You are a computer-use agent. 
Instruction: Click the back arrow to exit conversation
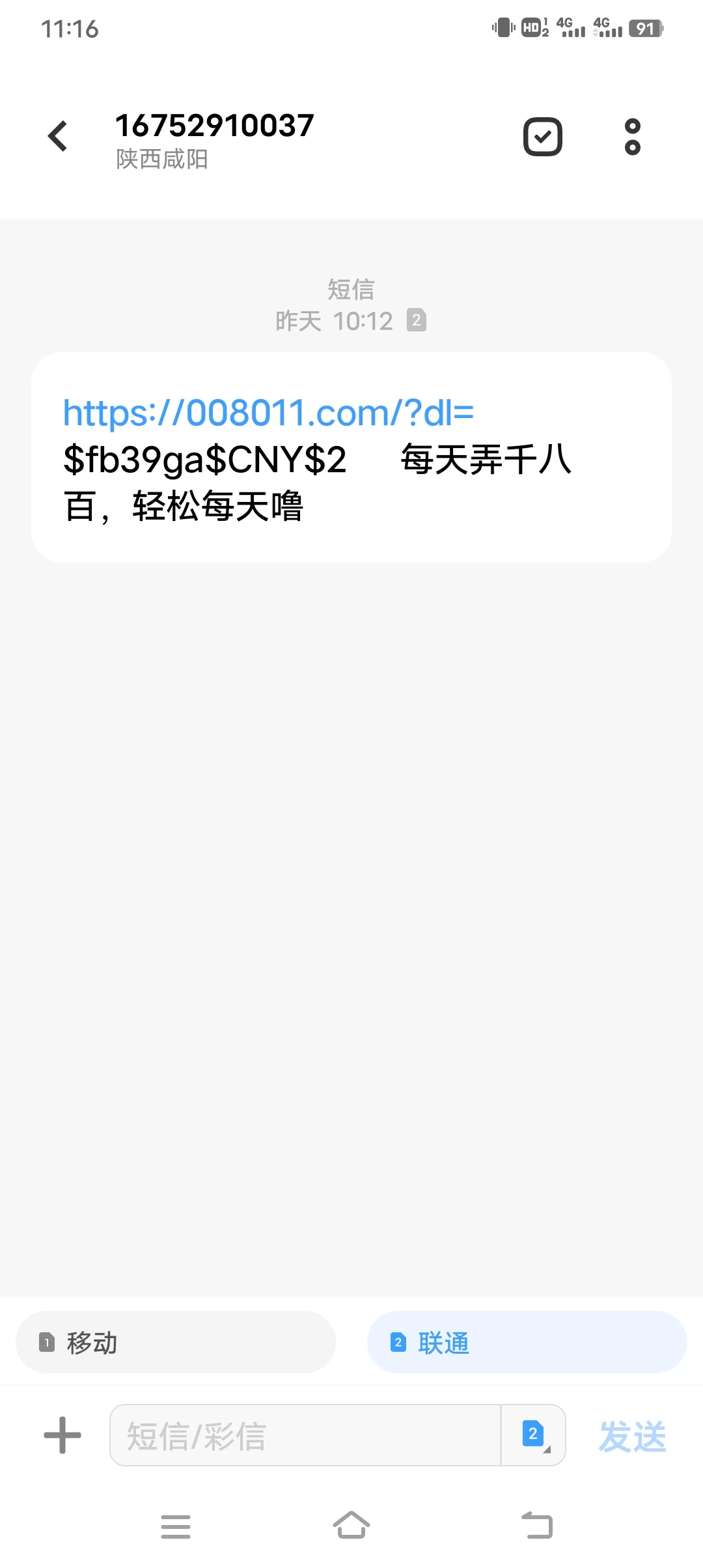pyautogui.click(x=57, y=135)
